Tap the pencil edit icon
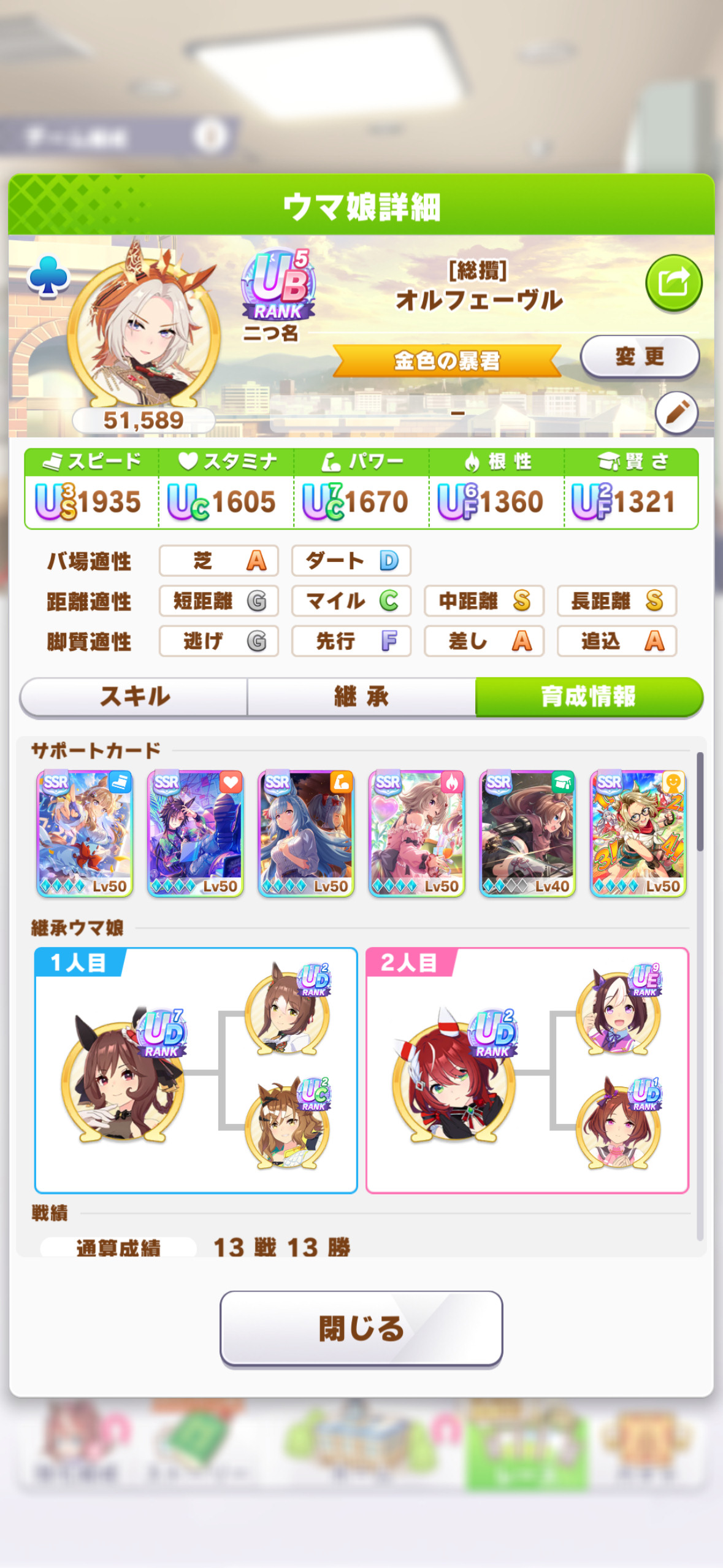The width and height of the screenshot is (723, 1568). (x=676, y=412)
